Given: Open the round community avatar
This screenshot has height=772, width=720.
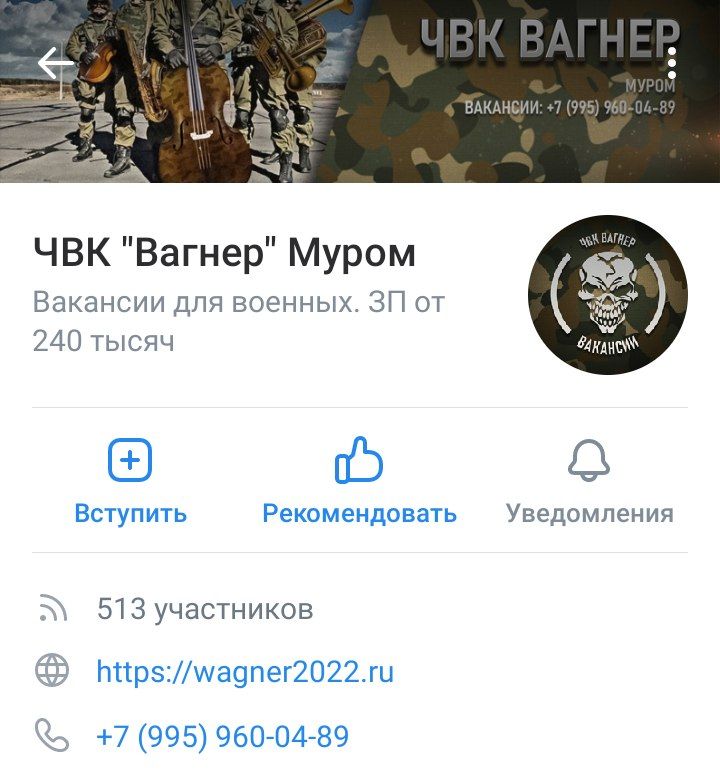Looking at the screenshot, I should click(x=608, y=295).
